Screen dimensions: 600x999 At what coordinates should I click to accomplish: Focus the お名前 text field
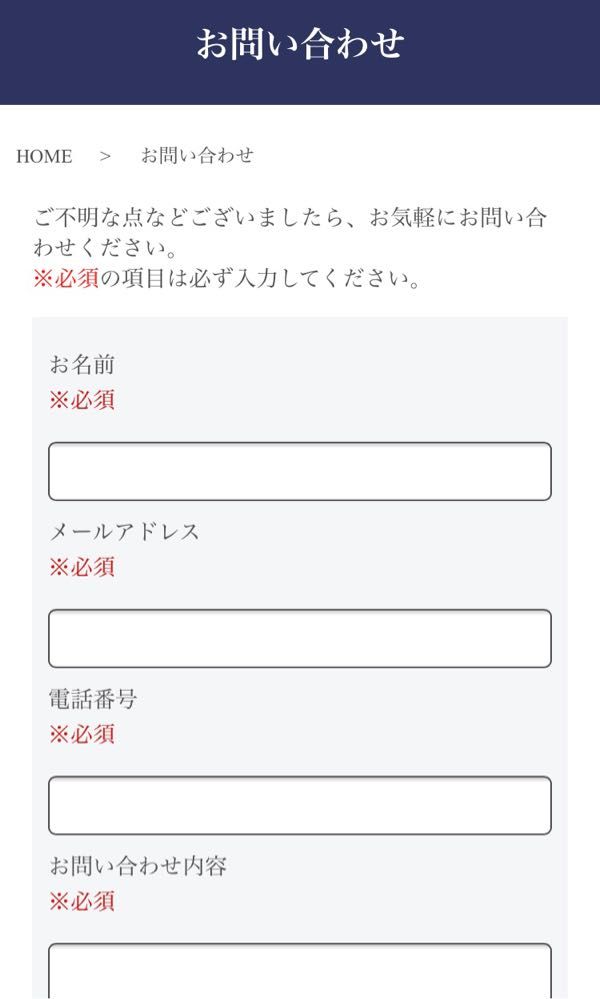pyautogui.click(x=300, y=471)
